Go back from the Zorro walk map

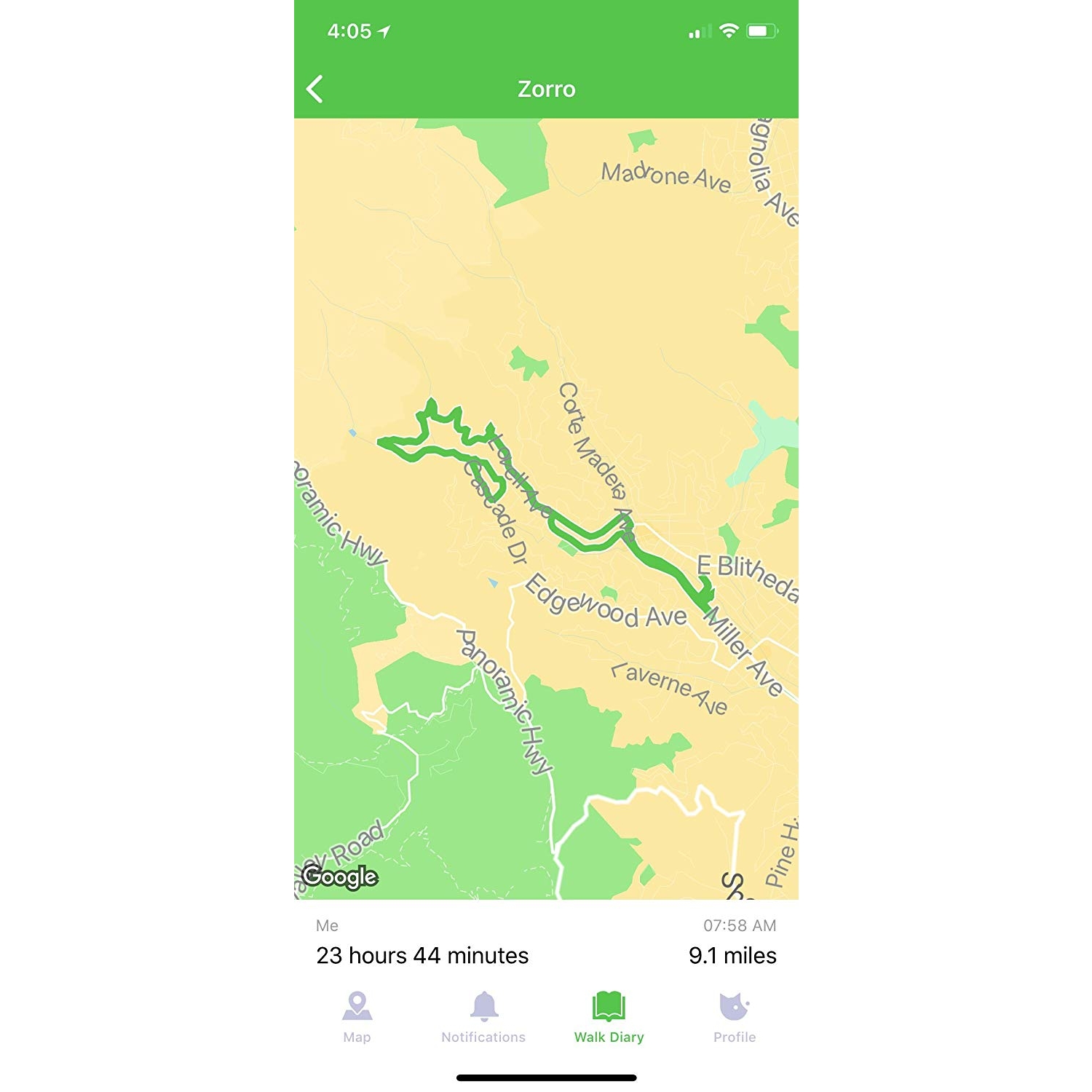pos(315,90)
